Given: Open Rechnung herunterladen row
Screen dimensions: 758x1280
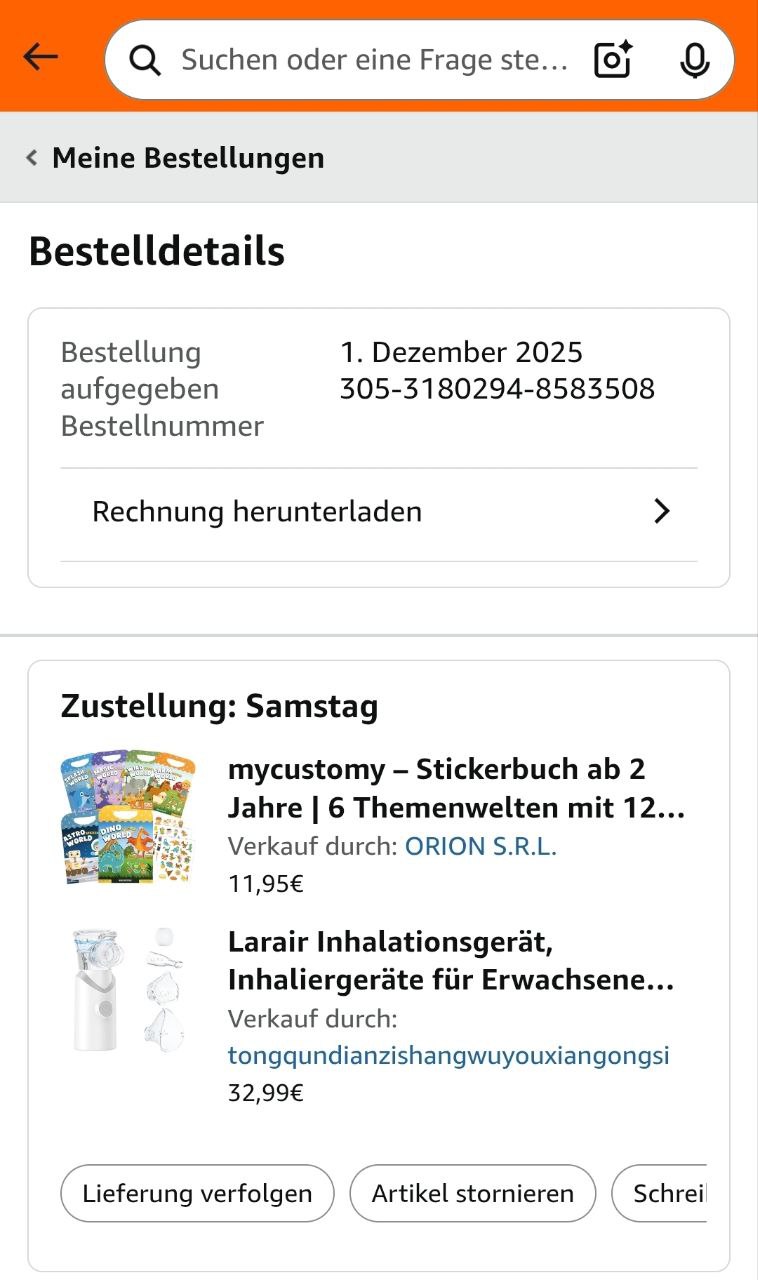Looking at the screenshot, I should coord(378,512).
